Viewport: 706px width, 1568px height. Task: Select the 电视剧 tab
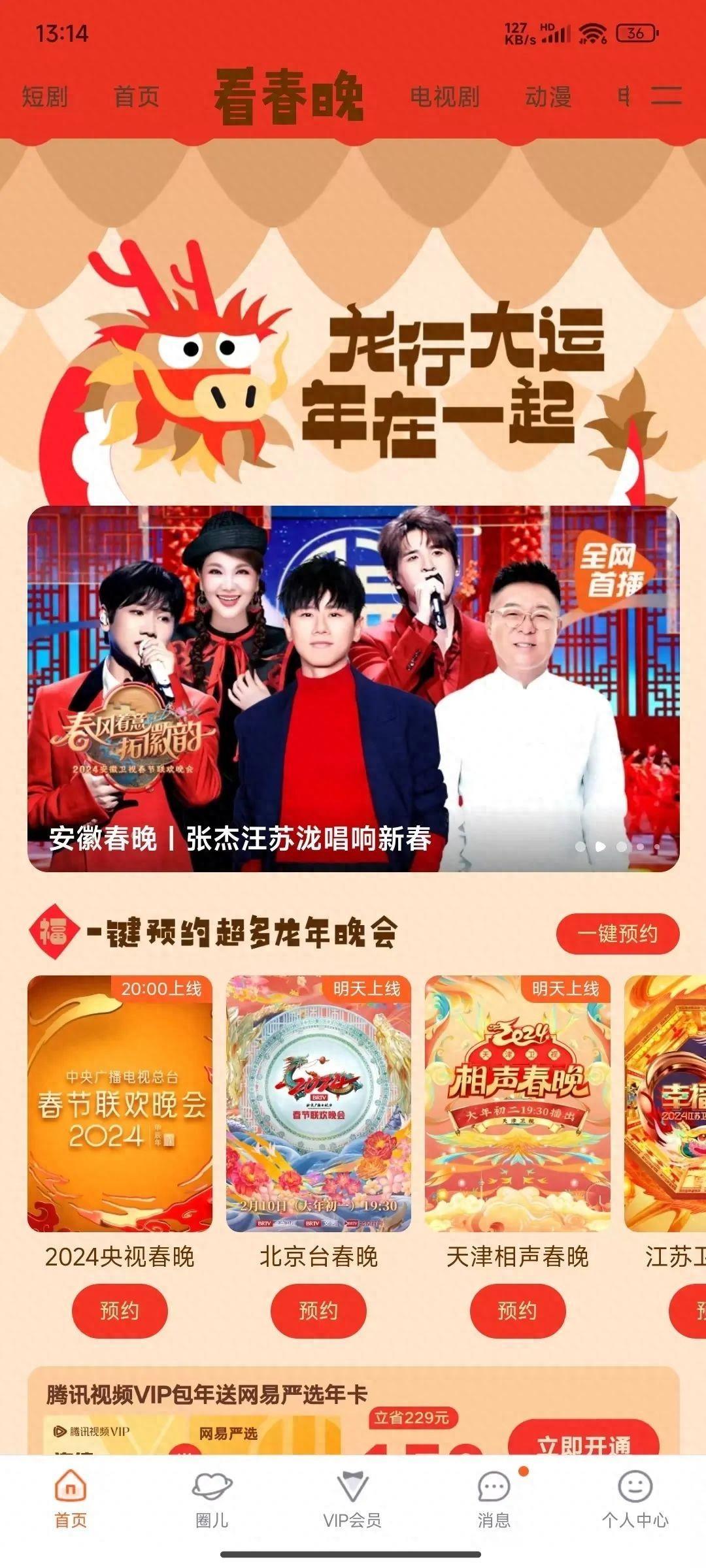tap(445, 97)
